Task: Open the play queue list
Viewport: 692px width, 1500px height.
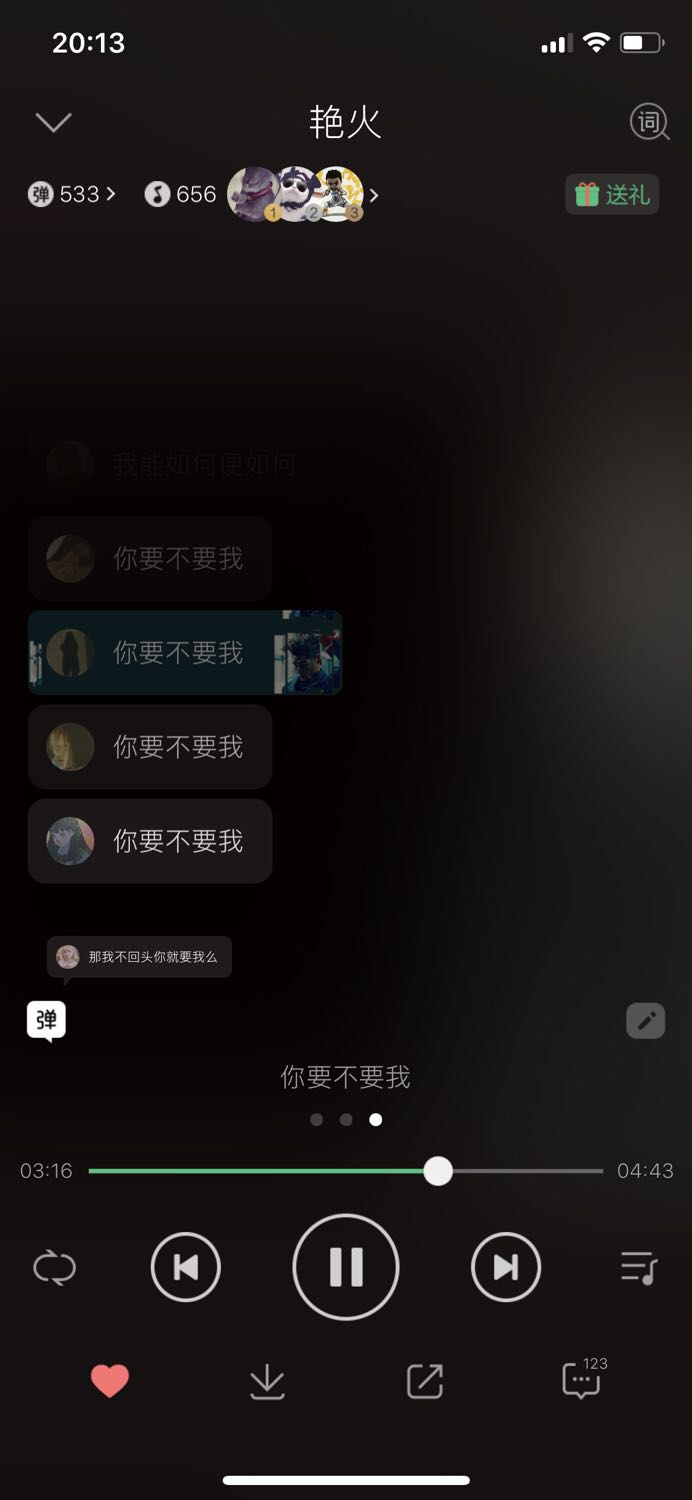Action: (x=638, y=1268)
